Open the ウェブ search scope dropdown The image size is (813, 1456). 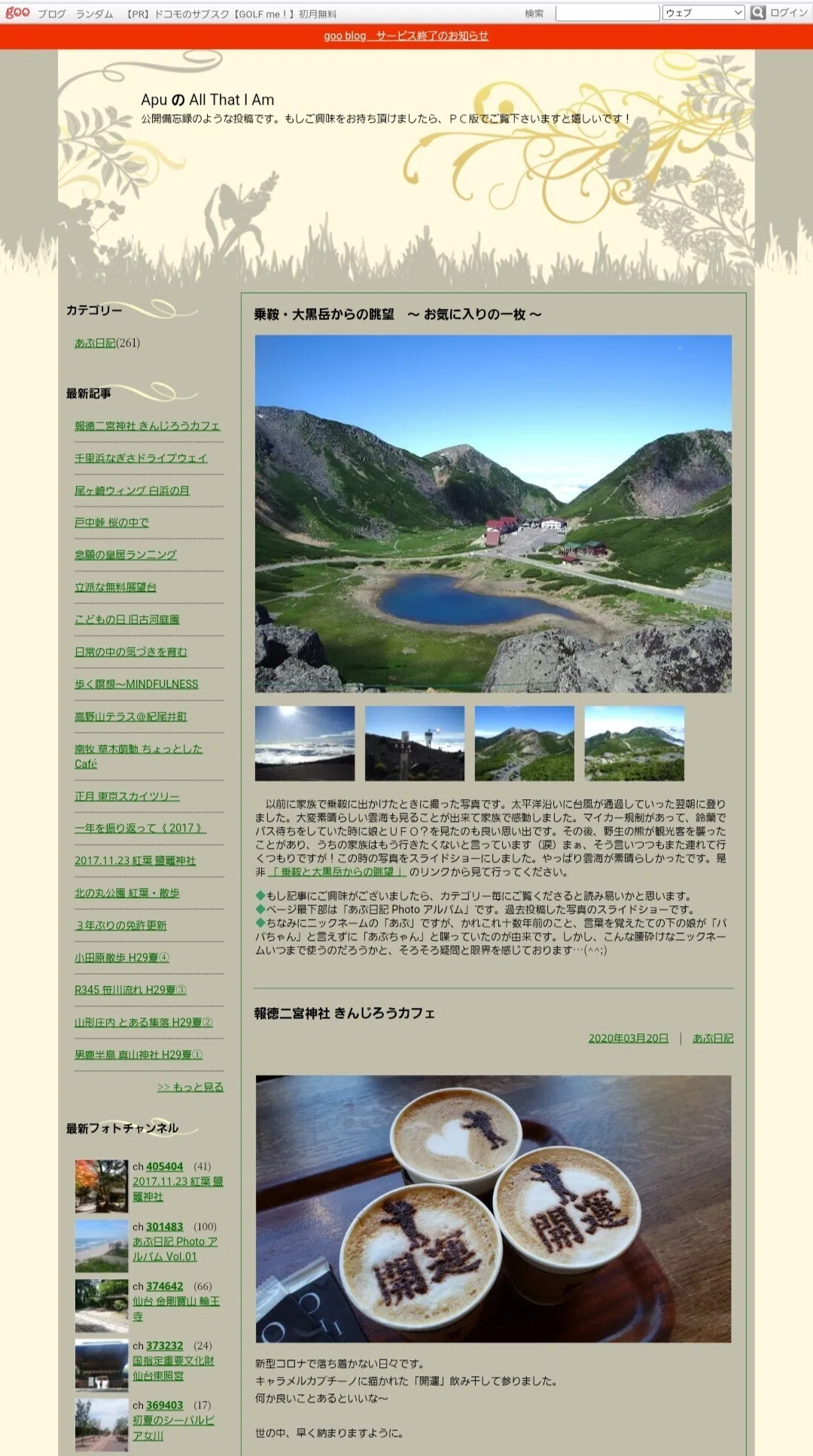click(704, 13)
